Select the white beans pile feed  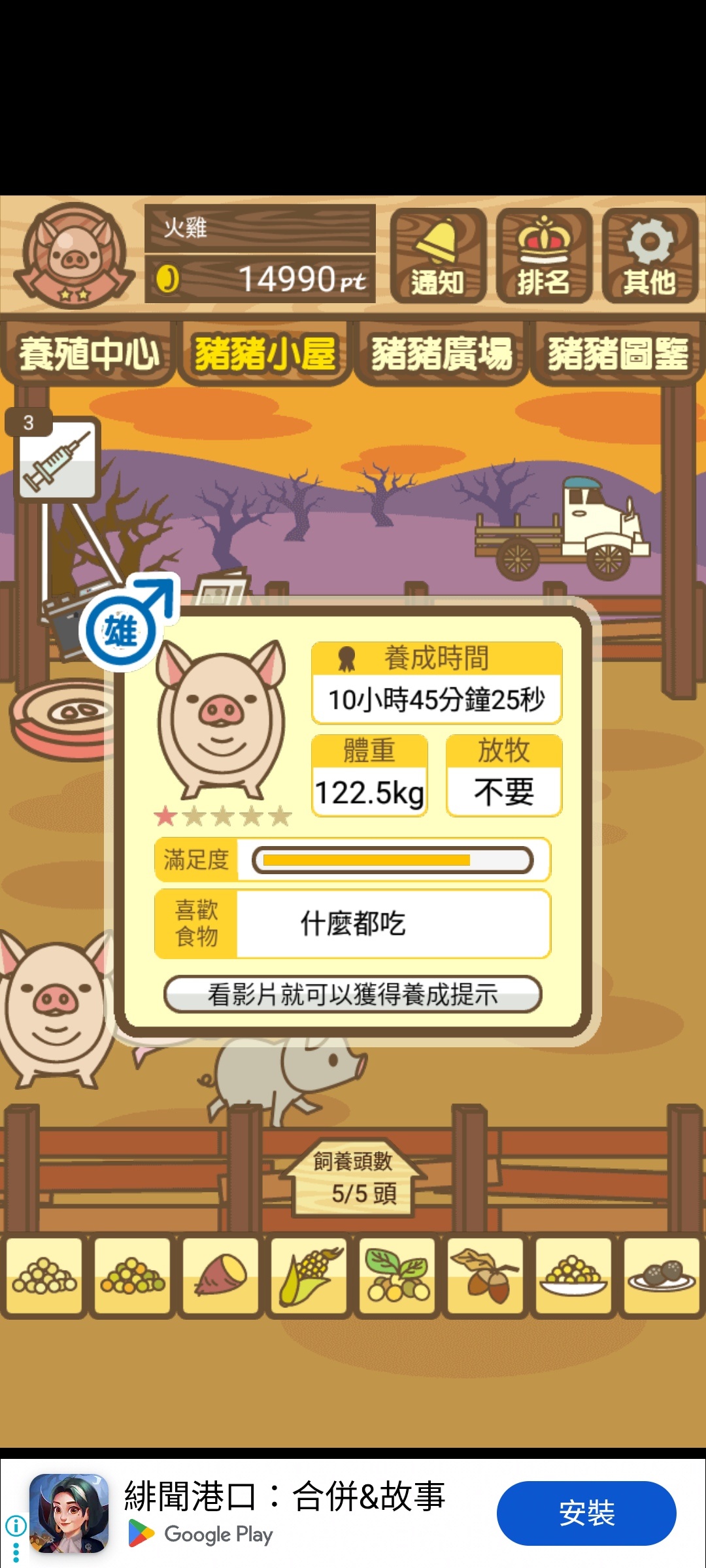pyautogui.click(x=44, y=1275)
